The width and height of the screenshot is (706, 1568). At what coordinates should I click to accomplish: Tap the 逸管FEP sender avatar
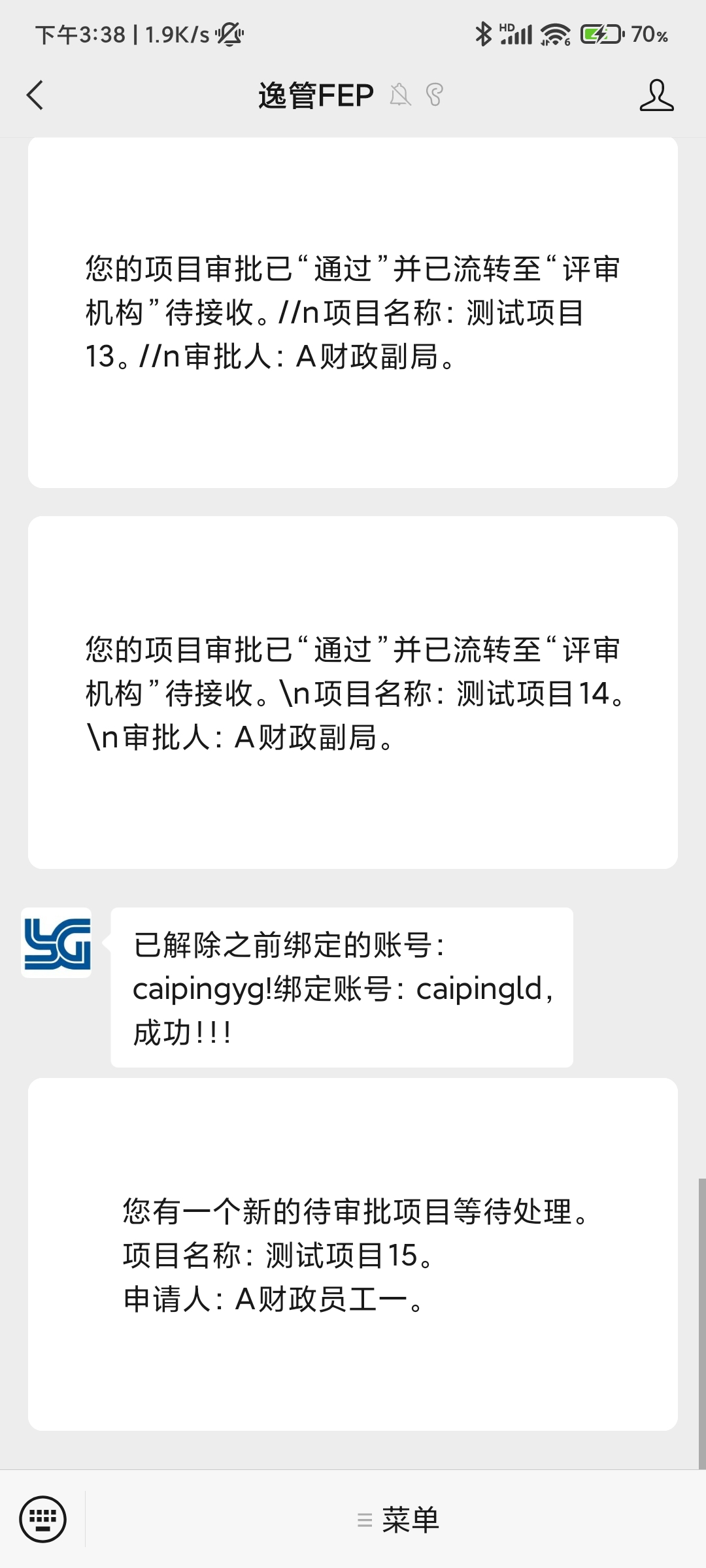56,943
